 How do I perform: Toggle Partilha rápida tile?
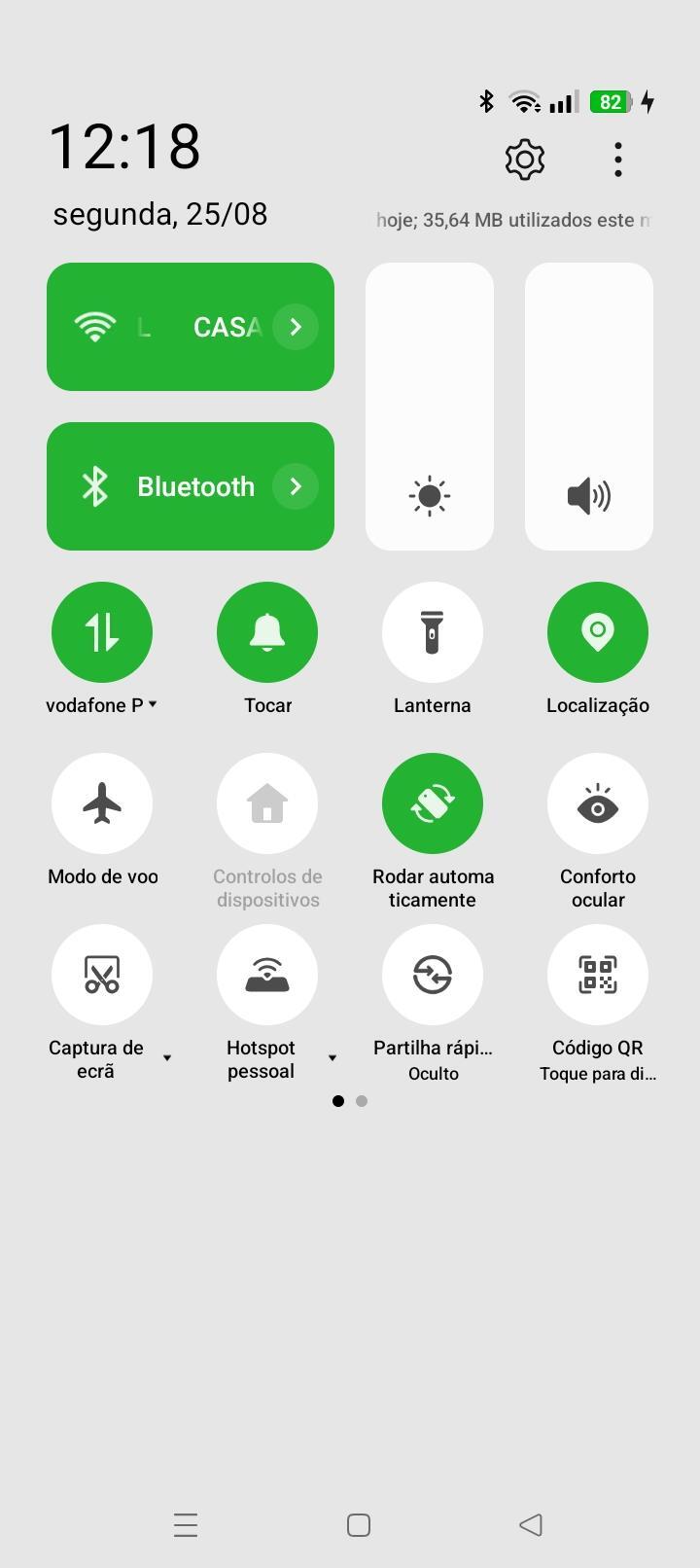pos(433,975)
